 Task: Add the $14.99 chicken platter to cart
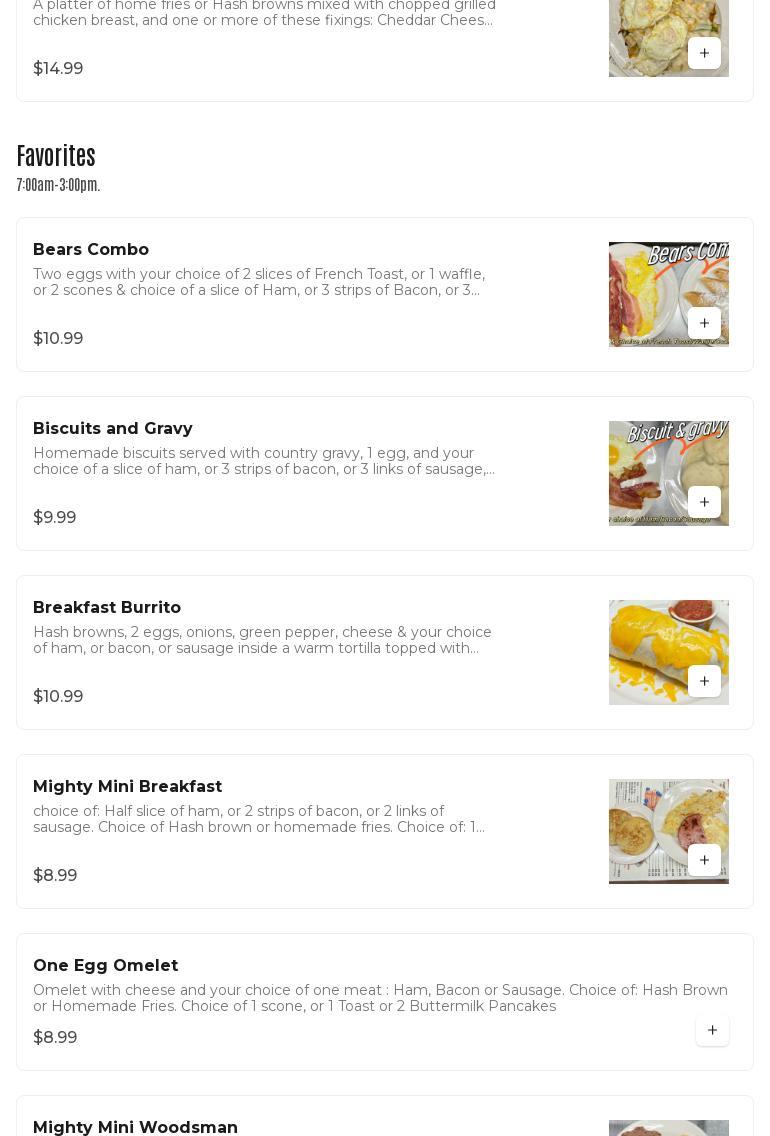coord(704,53)
